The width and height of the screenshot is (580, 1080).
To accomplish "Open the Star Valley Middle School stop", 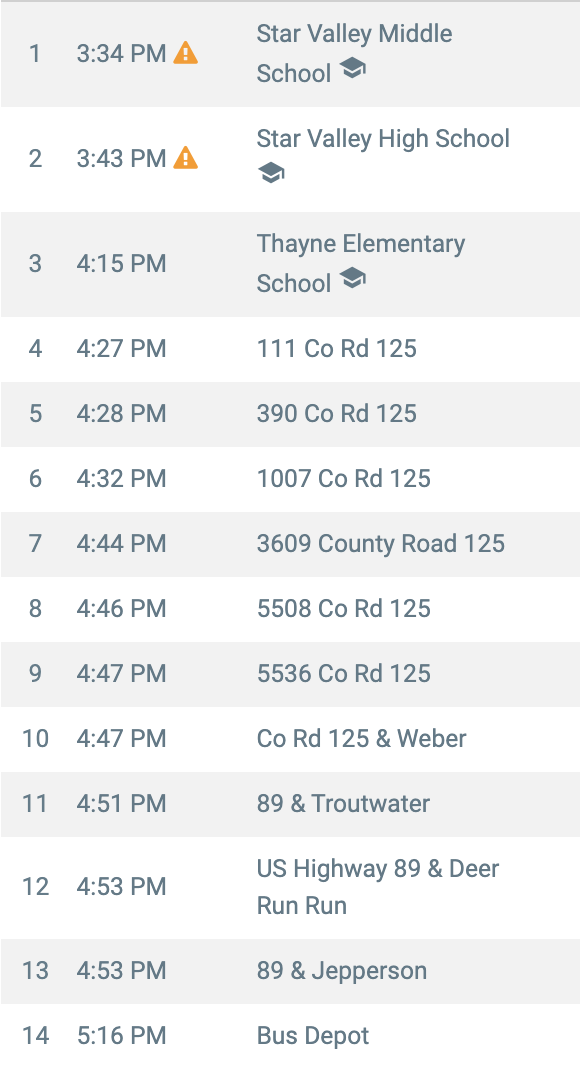I will (x=290, y=54).
